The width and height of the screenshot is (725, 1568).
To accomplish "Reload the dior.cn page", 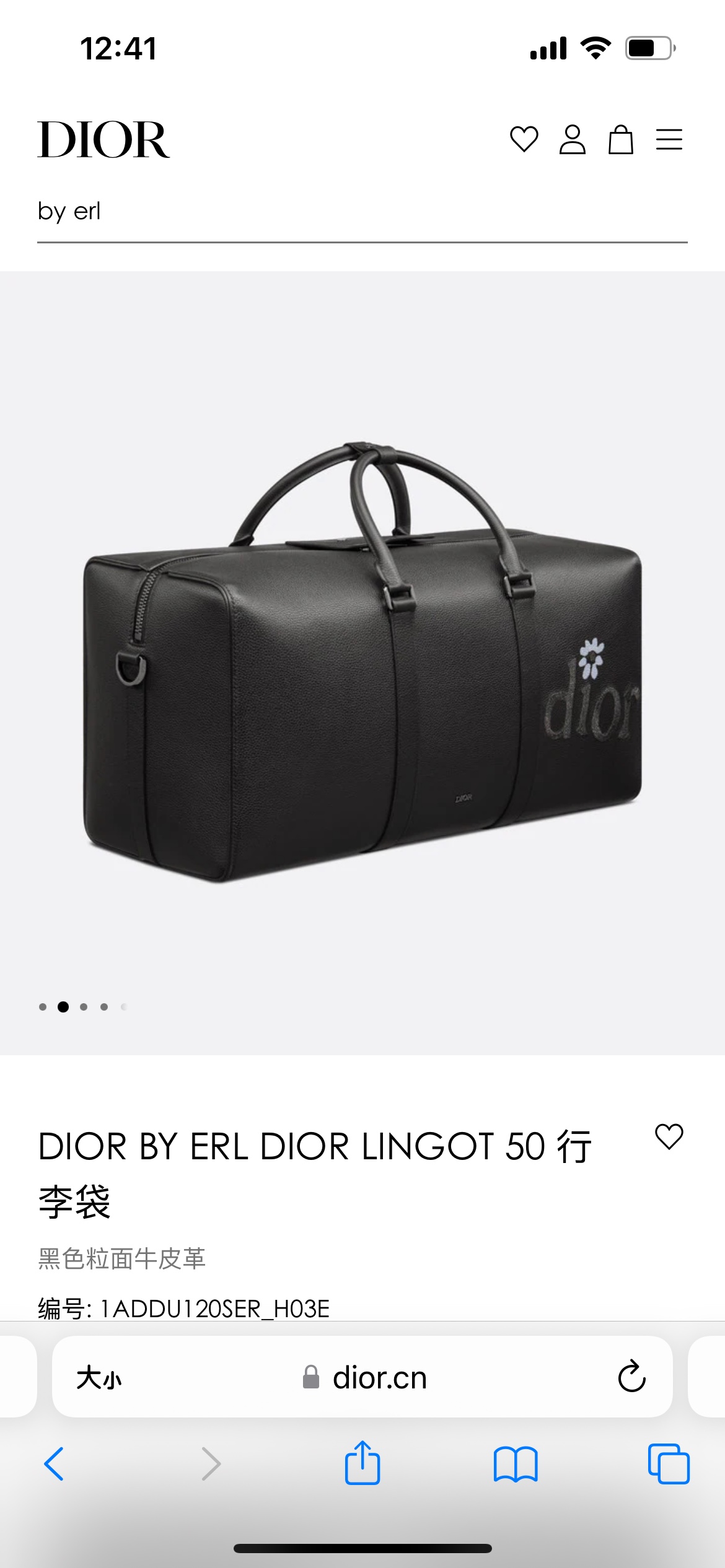I will tap(631, 1378).
